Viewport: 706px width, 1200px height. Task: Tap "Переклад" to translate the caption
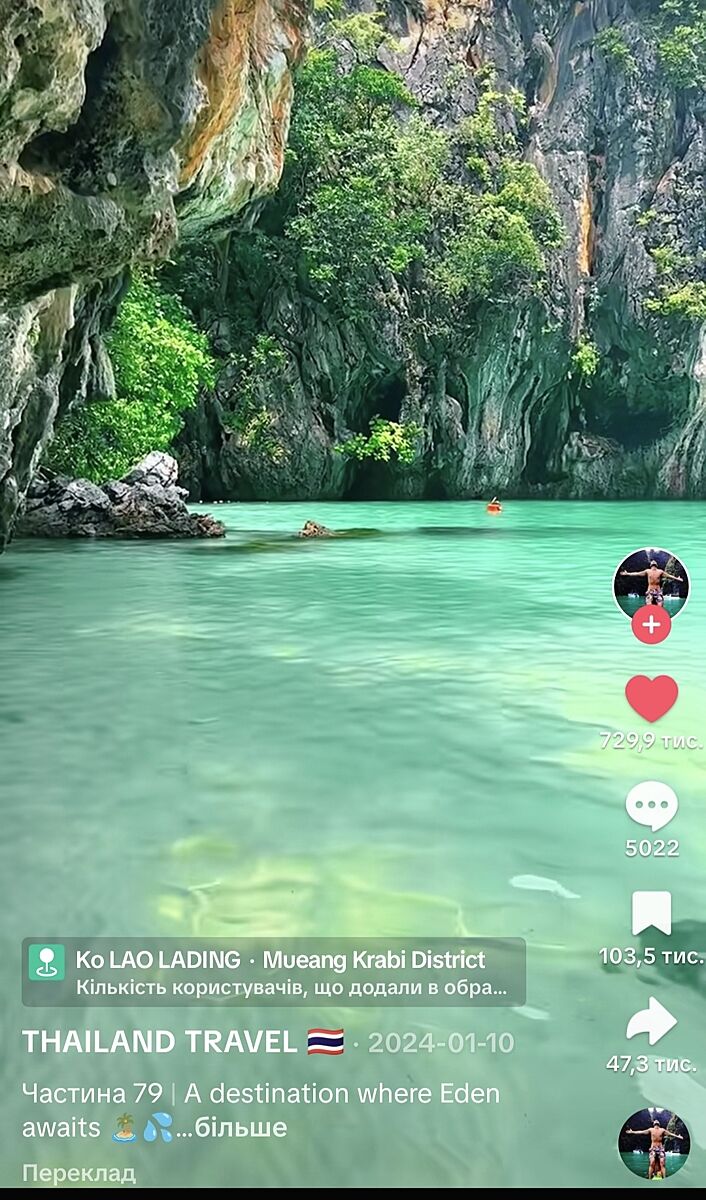(79, 1173)
